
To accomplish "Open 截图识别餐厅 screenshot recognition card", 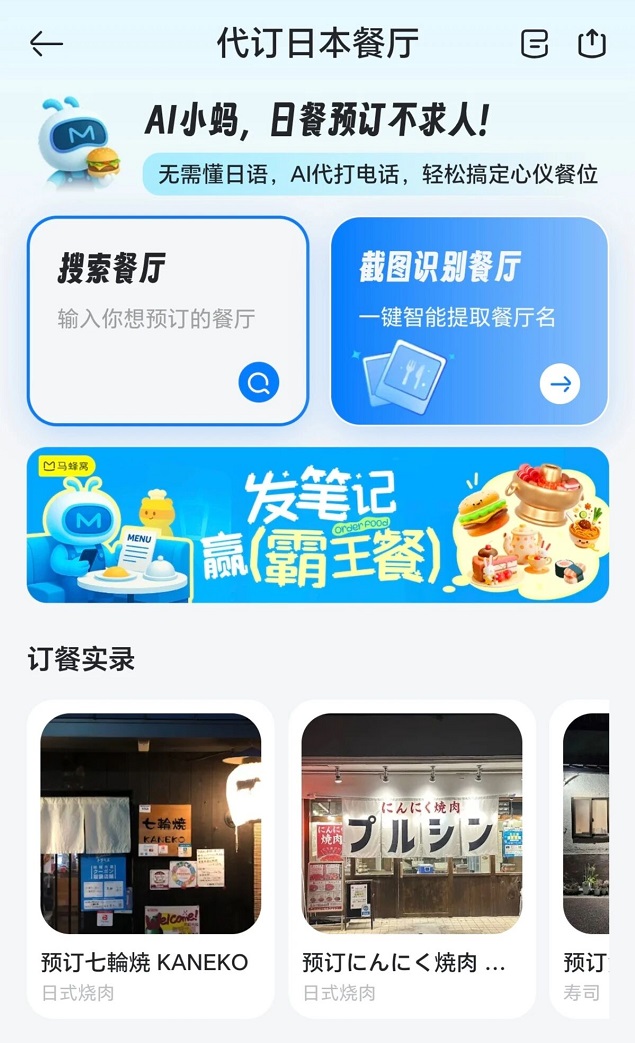I will [x=469, y=320].
